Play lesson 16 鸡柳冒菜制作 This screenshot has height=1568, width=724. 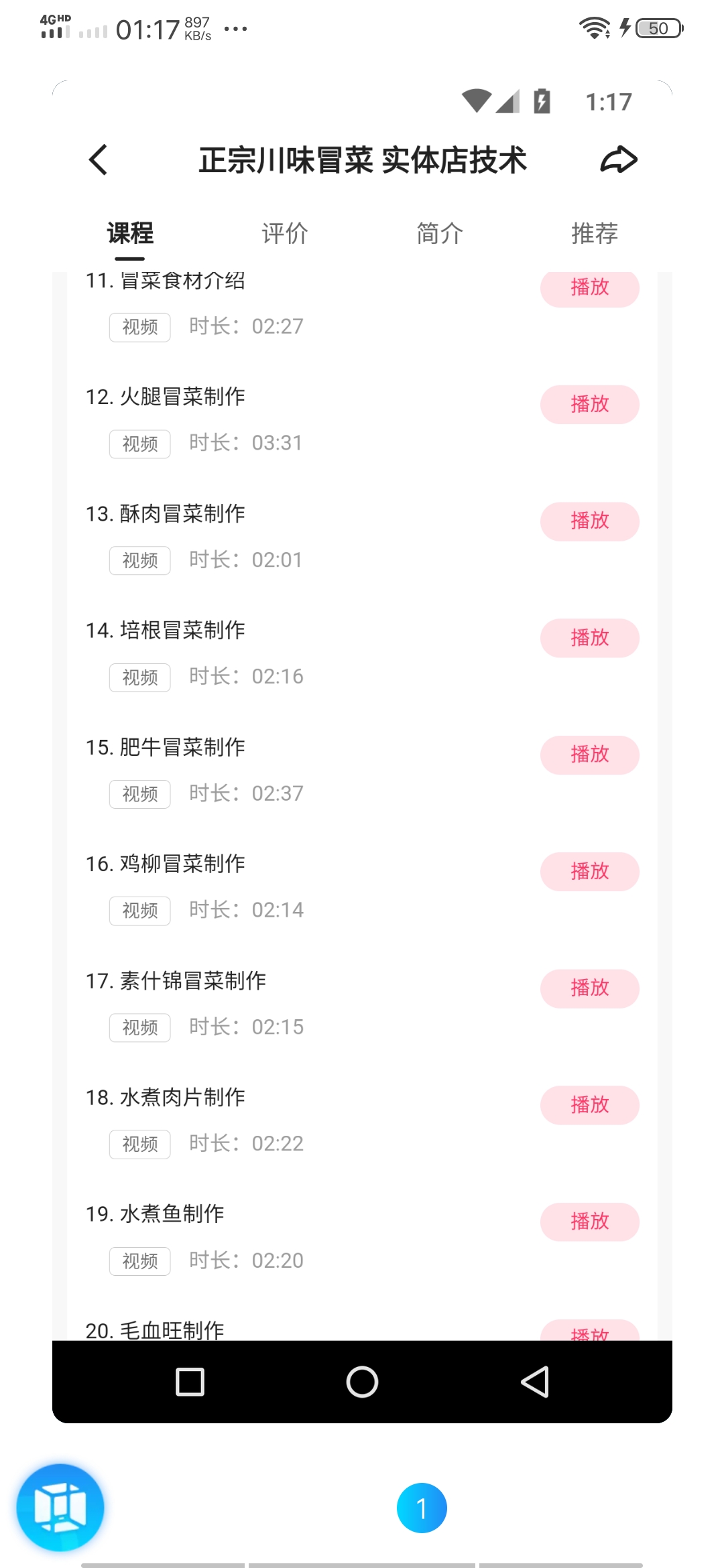click(x=589, y=871)
